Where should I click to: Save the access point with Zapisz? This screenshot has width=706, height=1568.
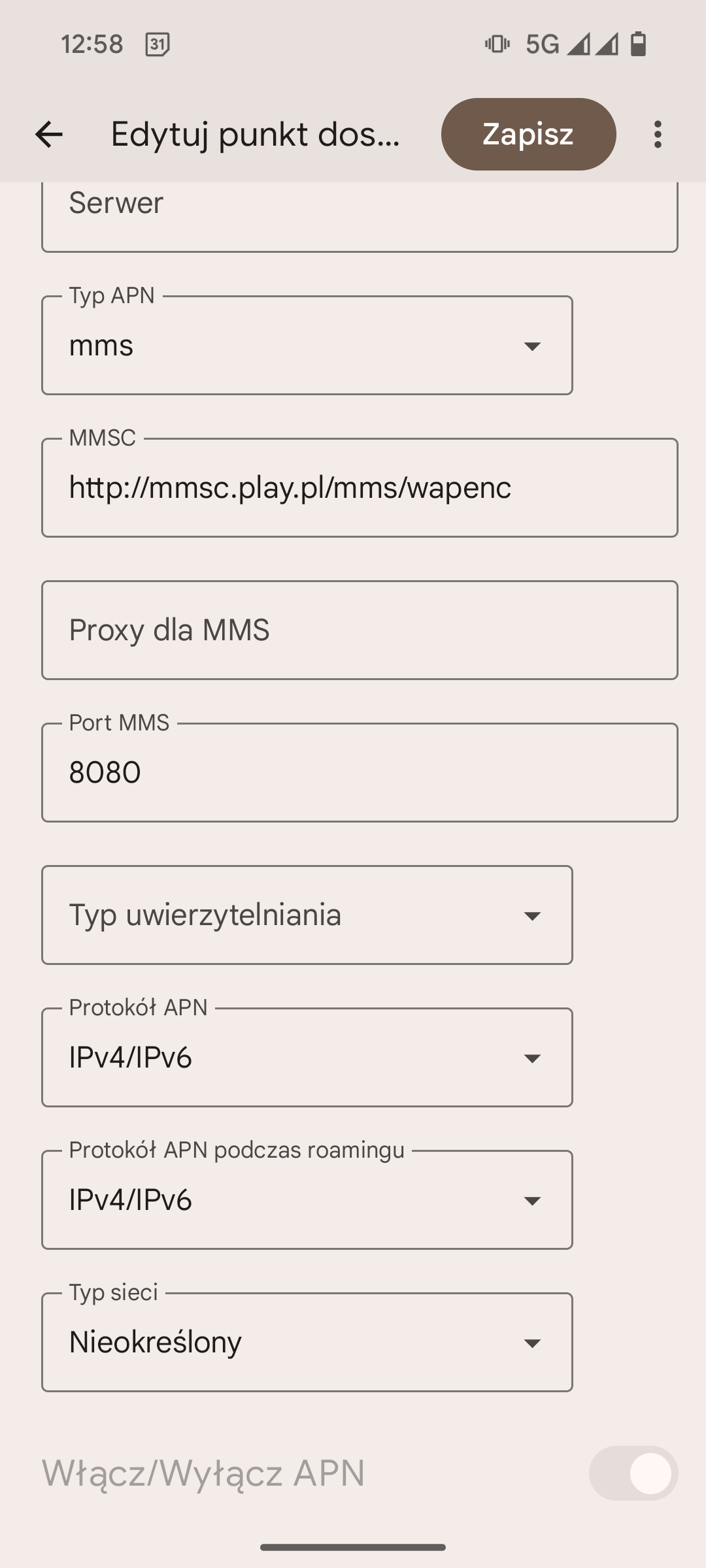528,134
